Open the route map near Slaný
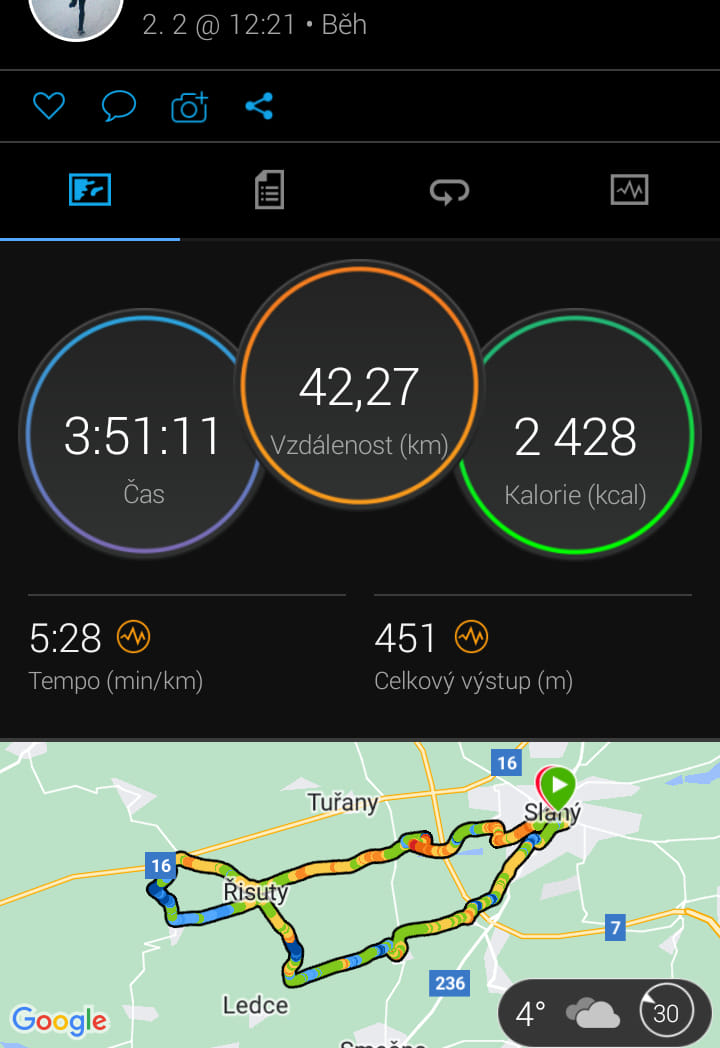The height and width of the screenshot is (1048, 720). (360, 880)
